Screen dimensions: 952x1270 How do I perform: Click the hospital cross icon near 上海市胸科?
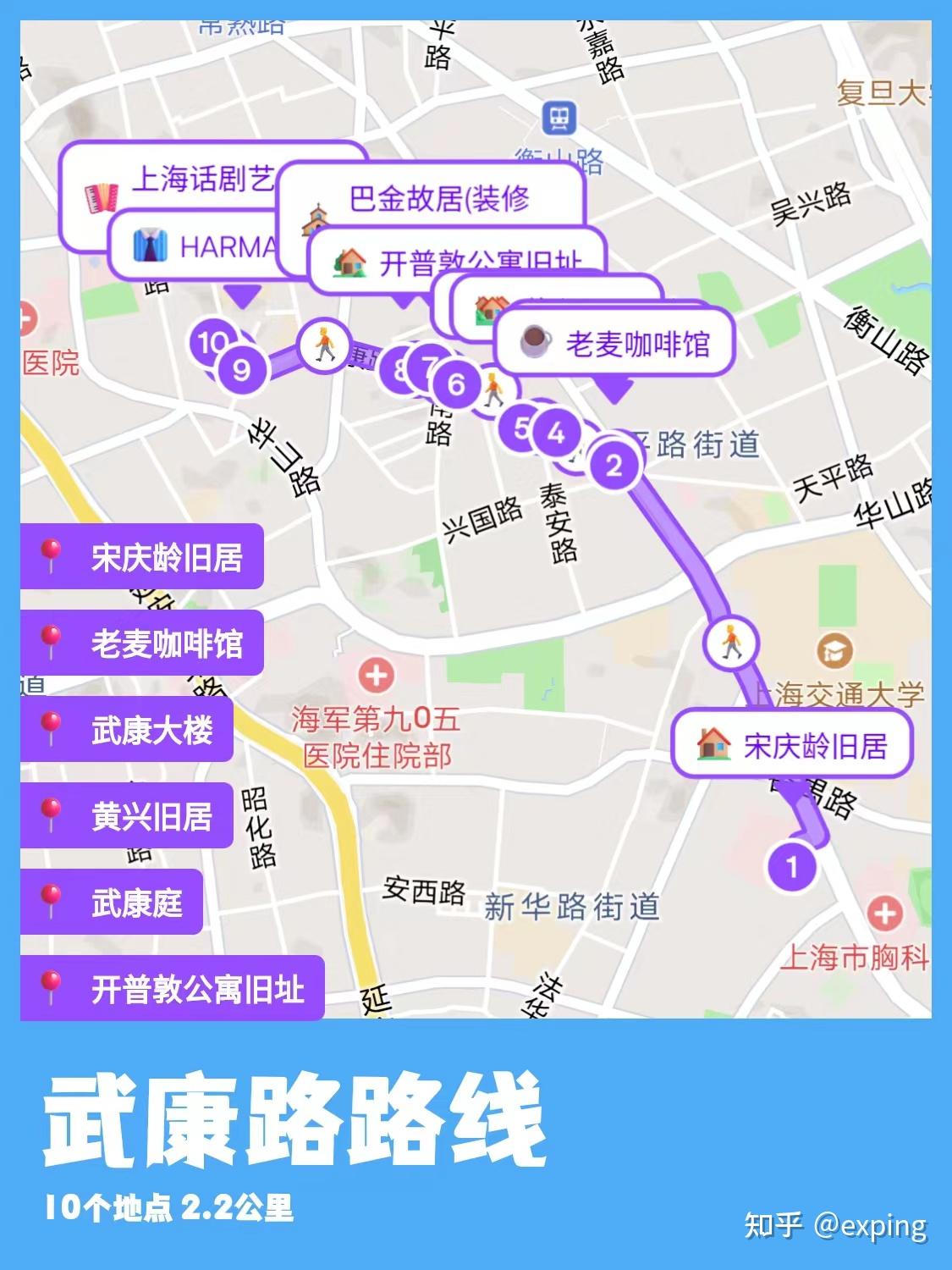click(885, 915)
